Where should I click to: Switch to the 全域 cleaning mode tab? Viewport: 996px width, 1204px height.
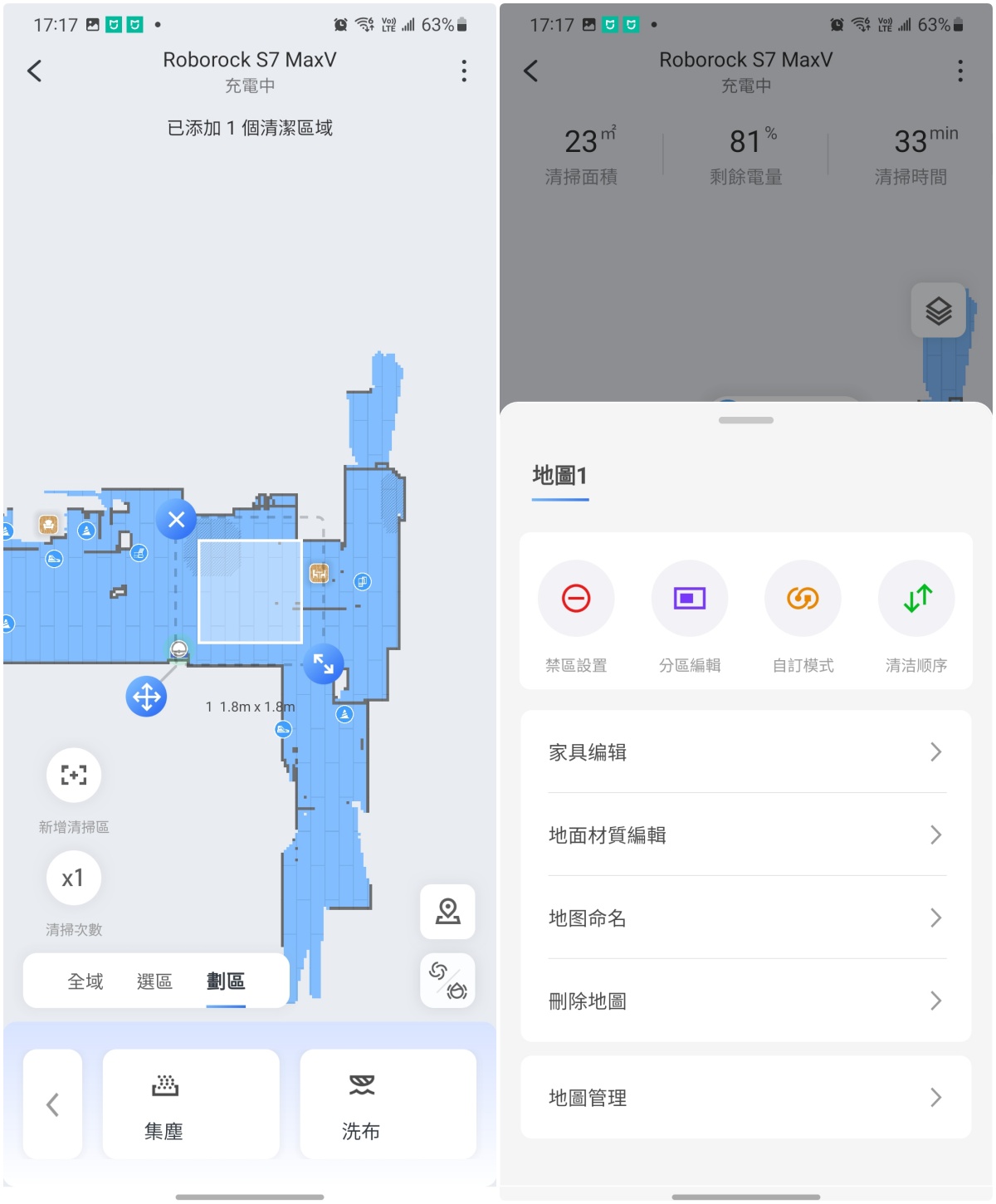click(85, 981)
